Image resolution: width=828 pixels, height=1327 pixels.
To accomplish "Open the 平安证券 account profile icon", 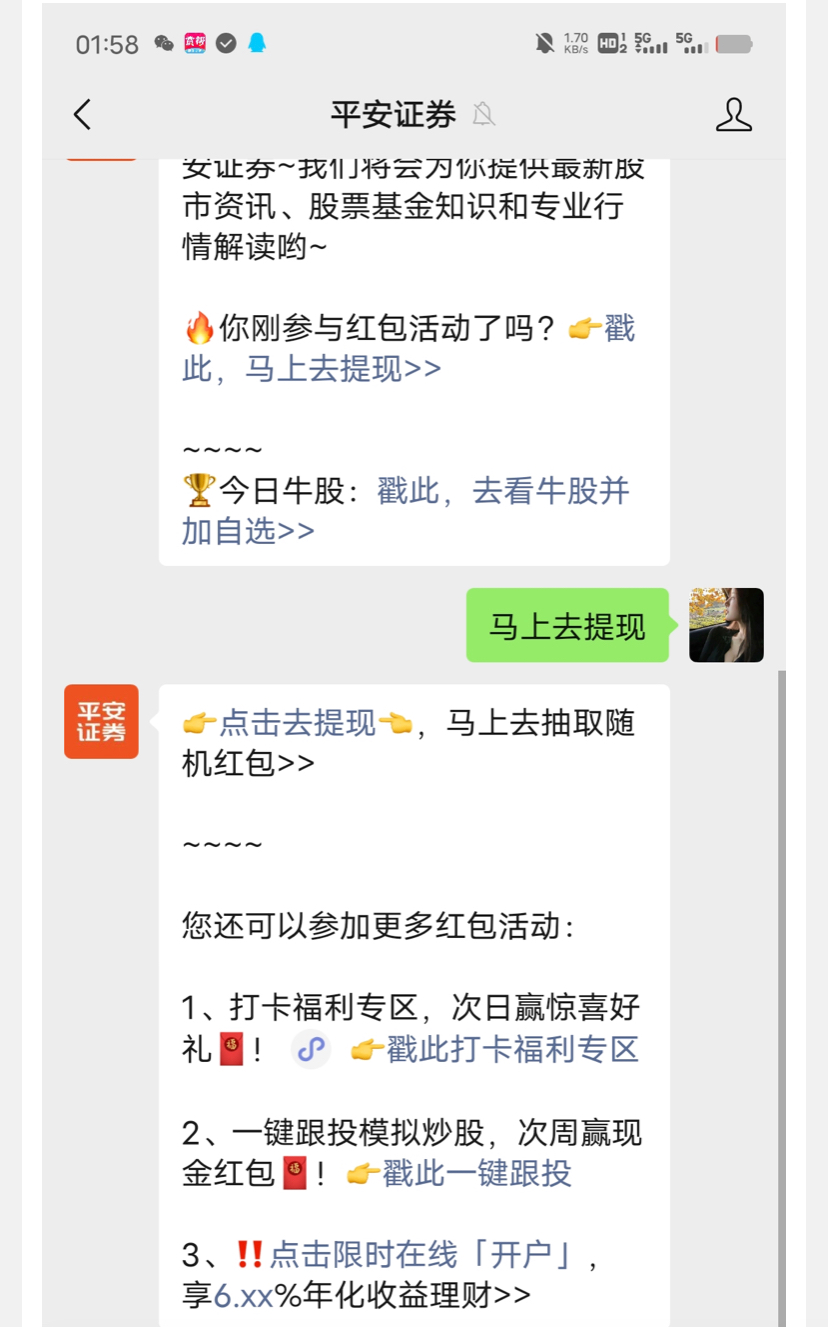I will (733, 115).
